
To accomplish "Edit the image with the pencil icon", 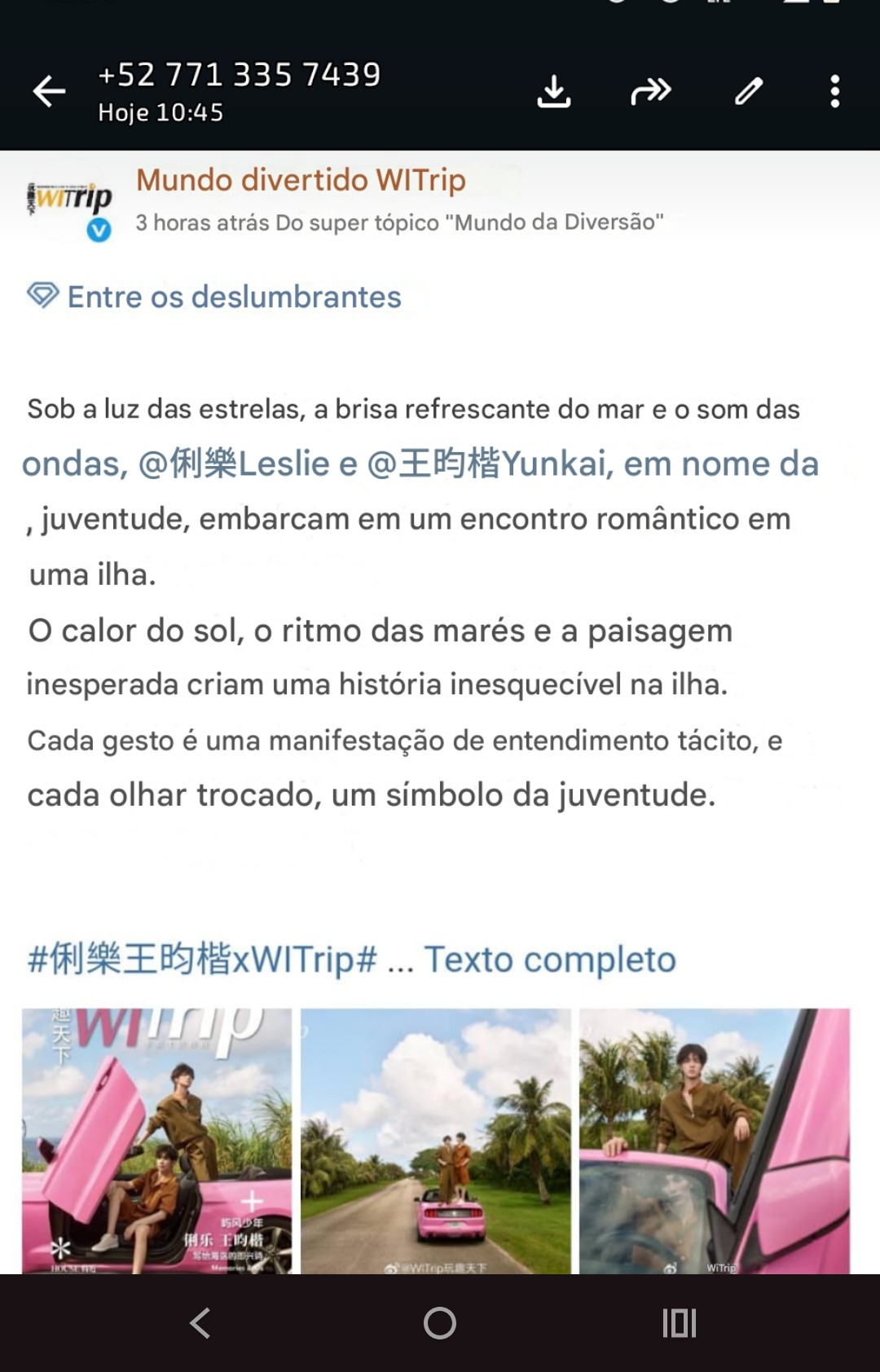I will pyautogui.click(x=749, y=91).
